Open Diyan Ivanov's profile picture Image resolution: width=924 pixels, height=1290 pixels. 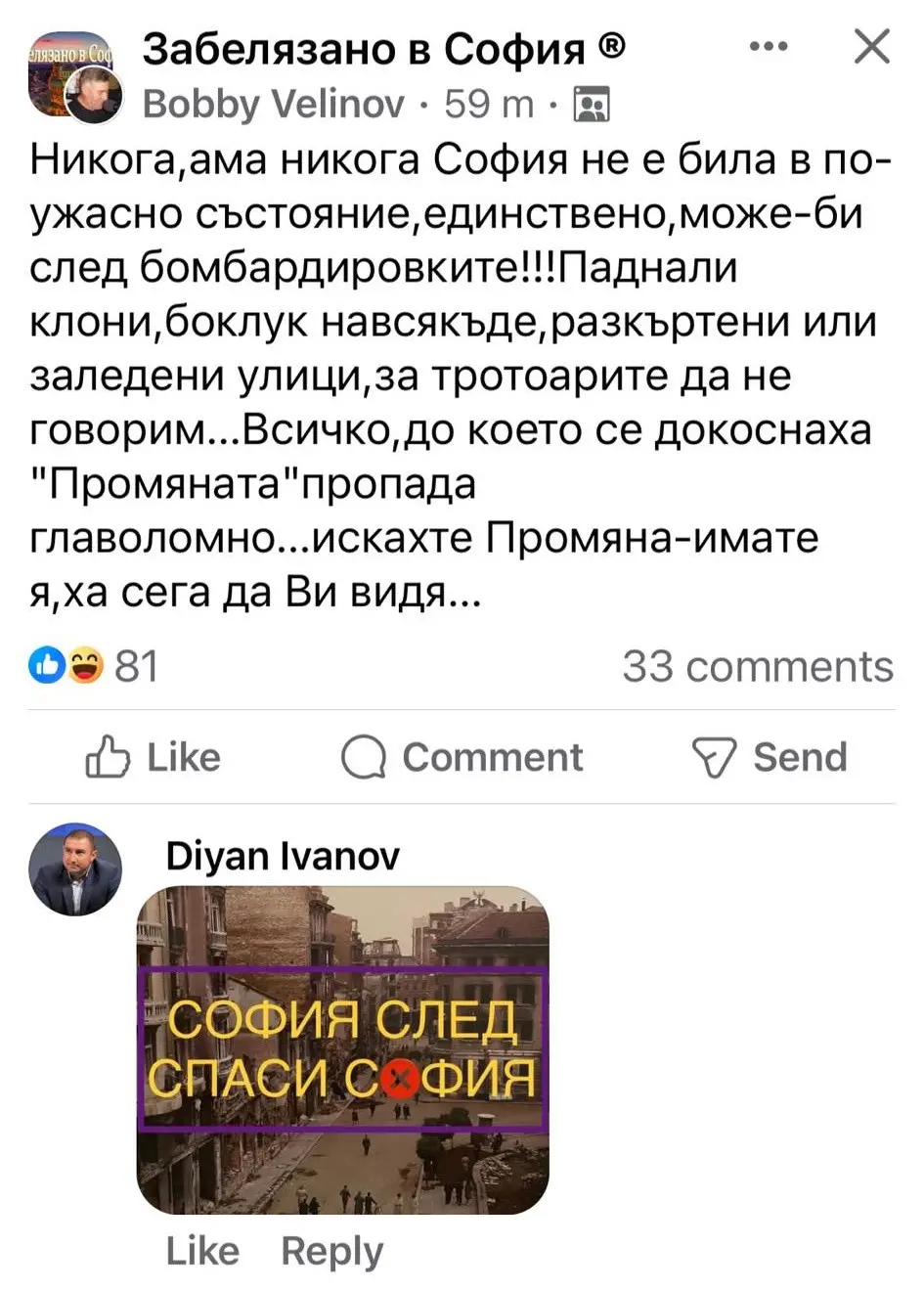point(75,869)
